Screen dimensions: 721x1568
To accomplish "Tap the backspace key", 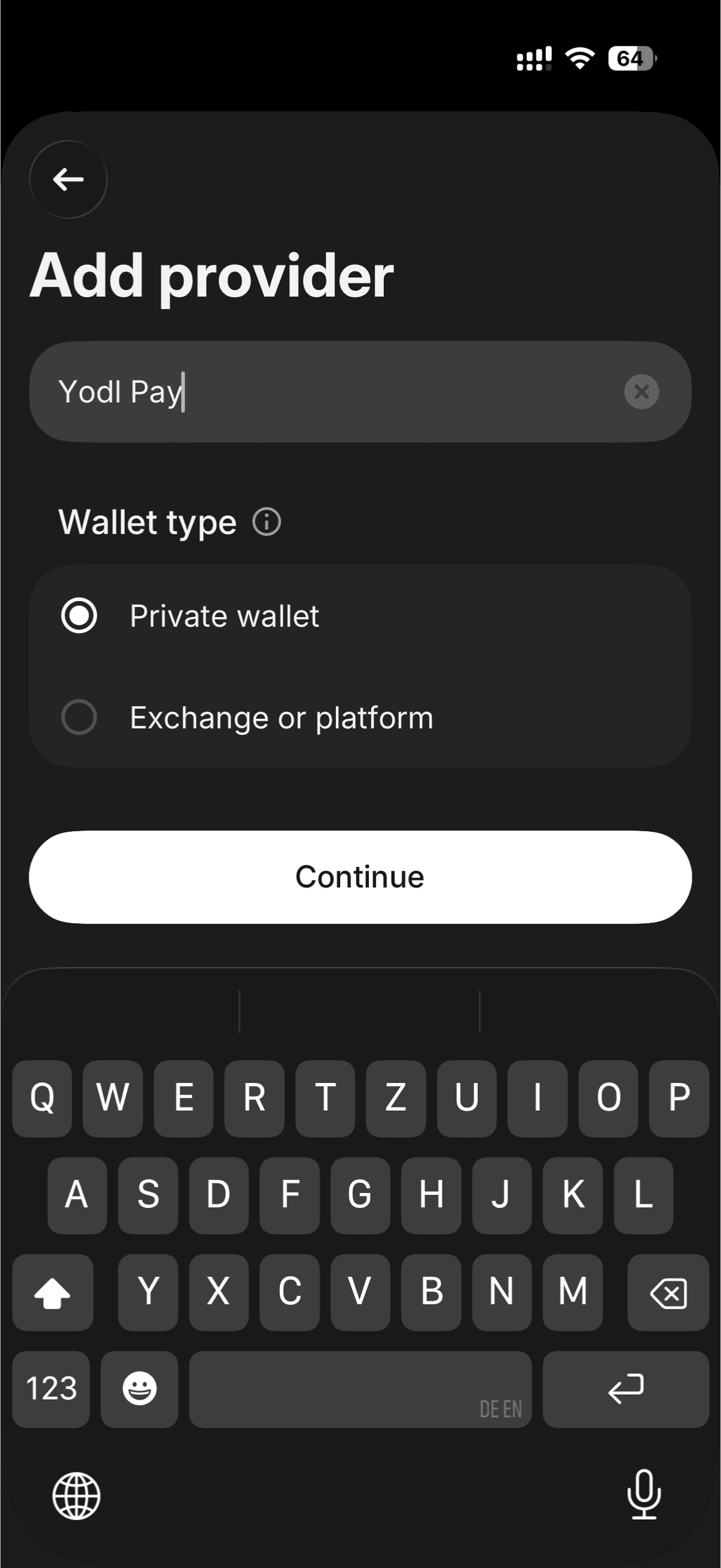I will (668, 1292).
